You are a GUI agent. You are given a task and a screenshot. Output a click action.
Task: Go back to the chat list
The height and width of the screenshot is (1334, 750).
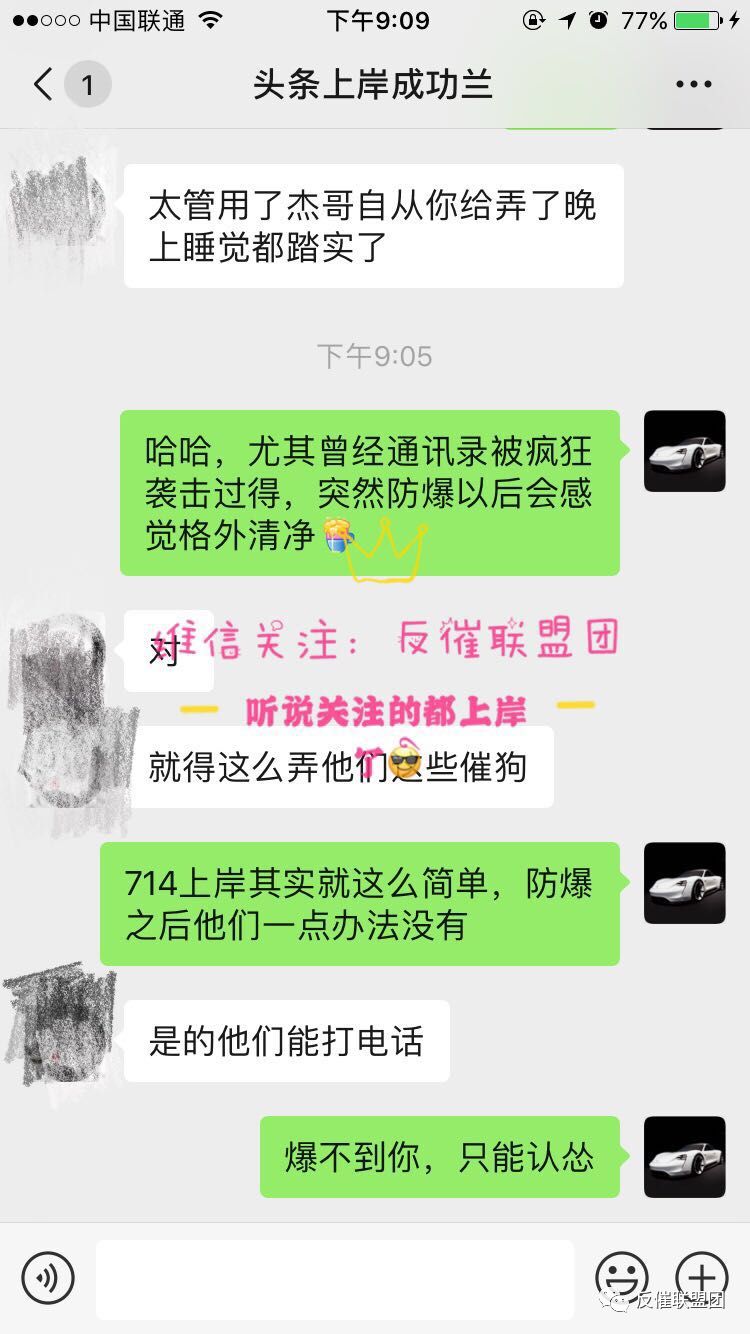click(44, 85)
